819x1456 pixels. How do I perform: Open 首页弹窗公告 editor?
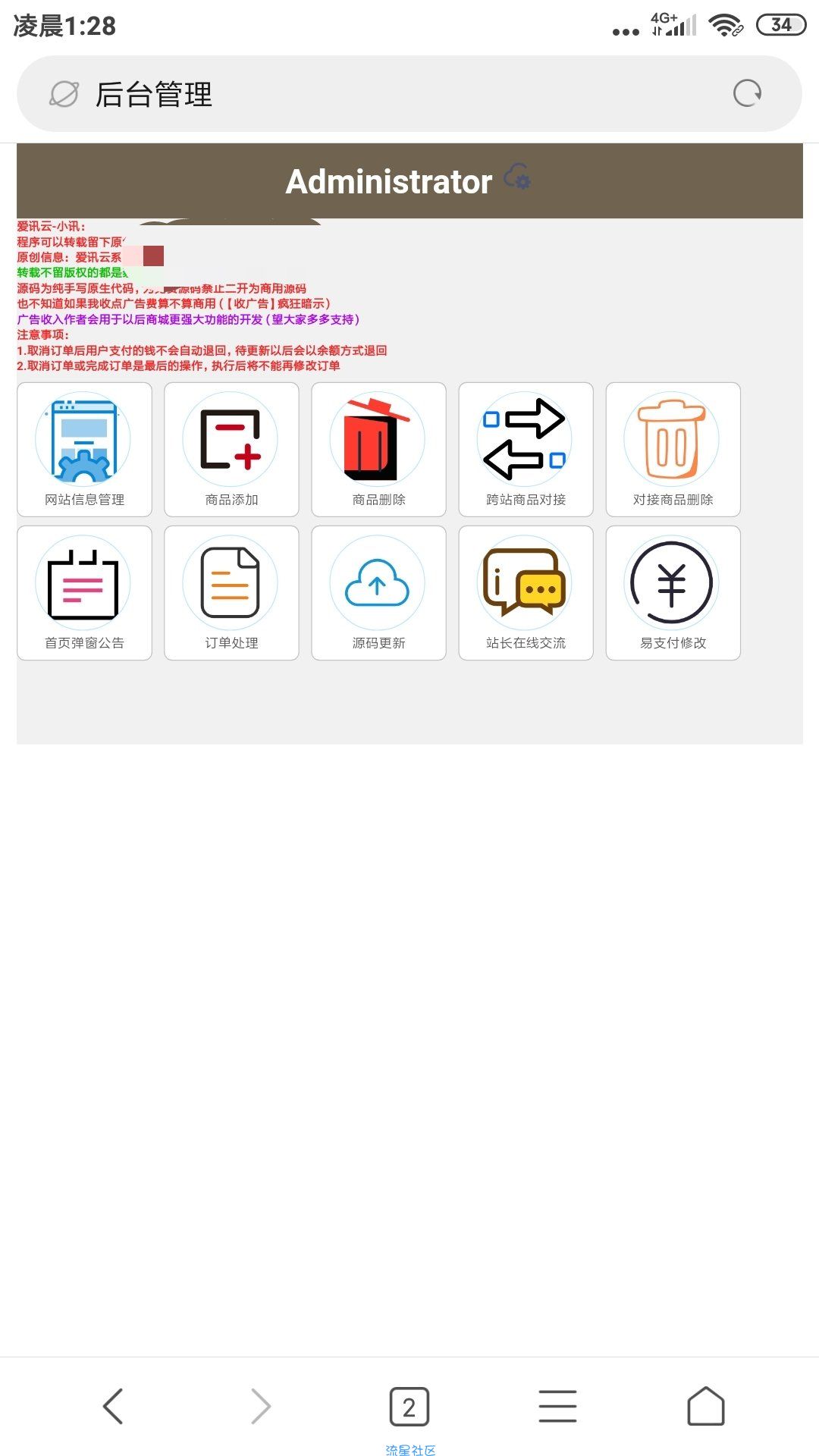84,593
